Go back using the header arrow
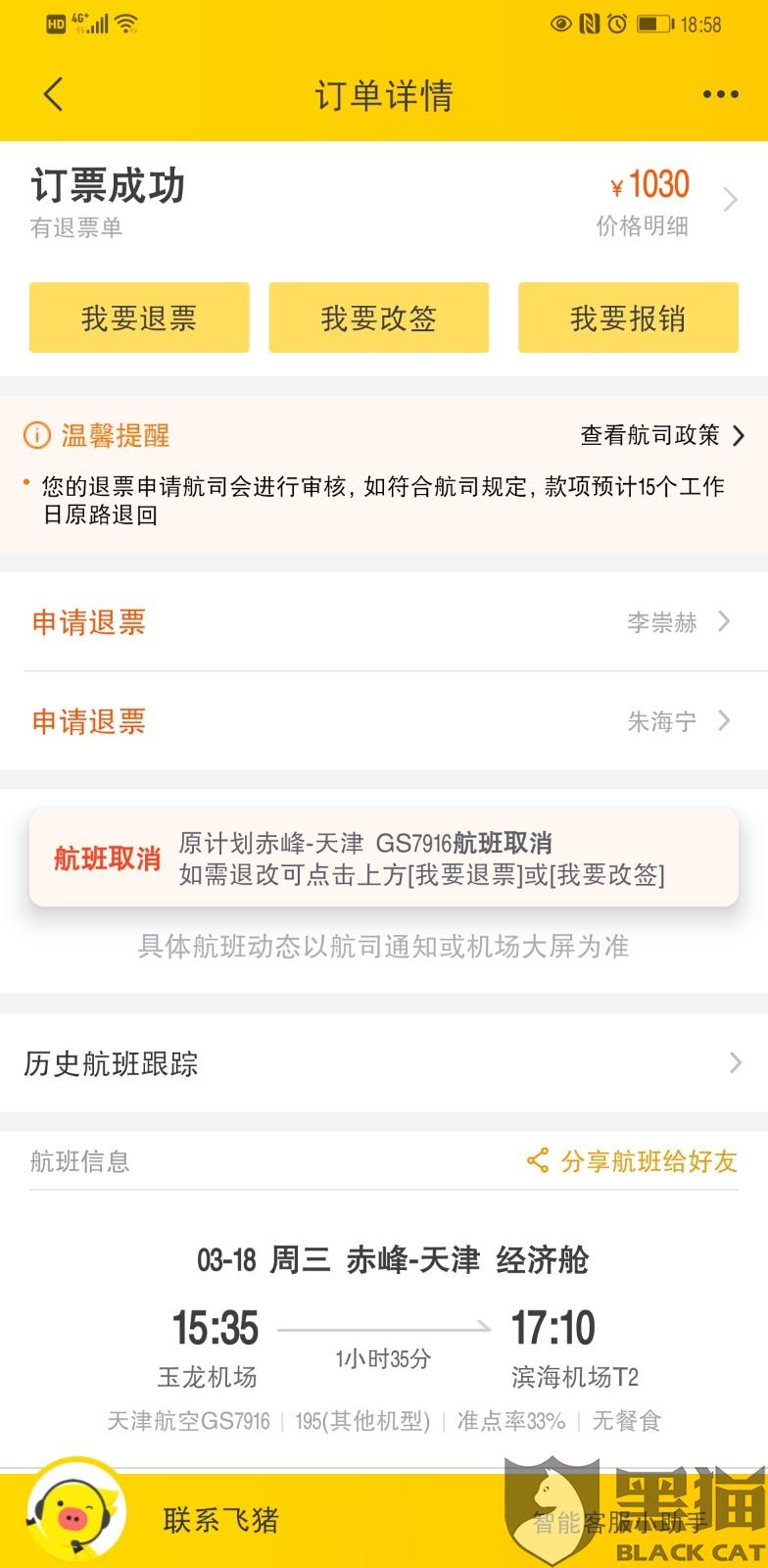The width and height of the screenshot is (768, 1568). pyautogui.click(x=54, y=95)
